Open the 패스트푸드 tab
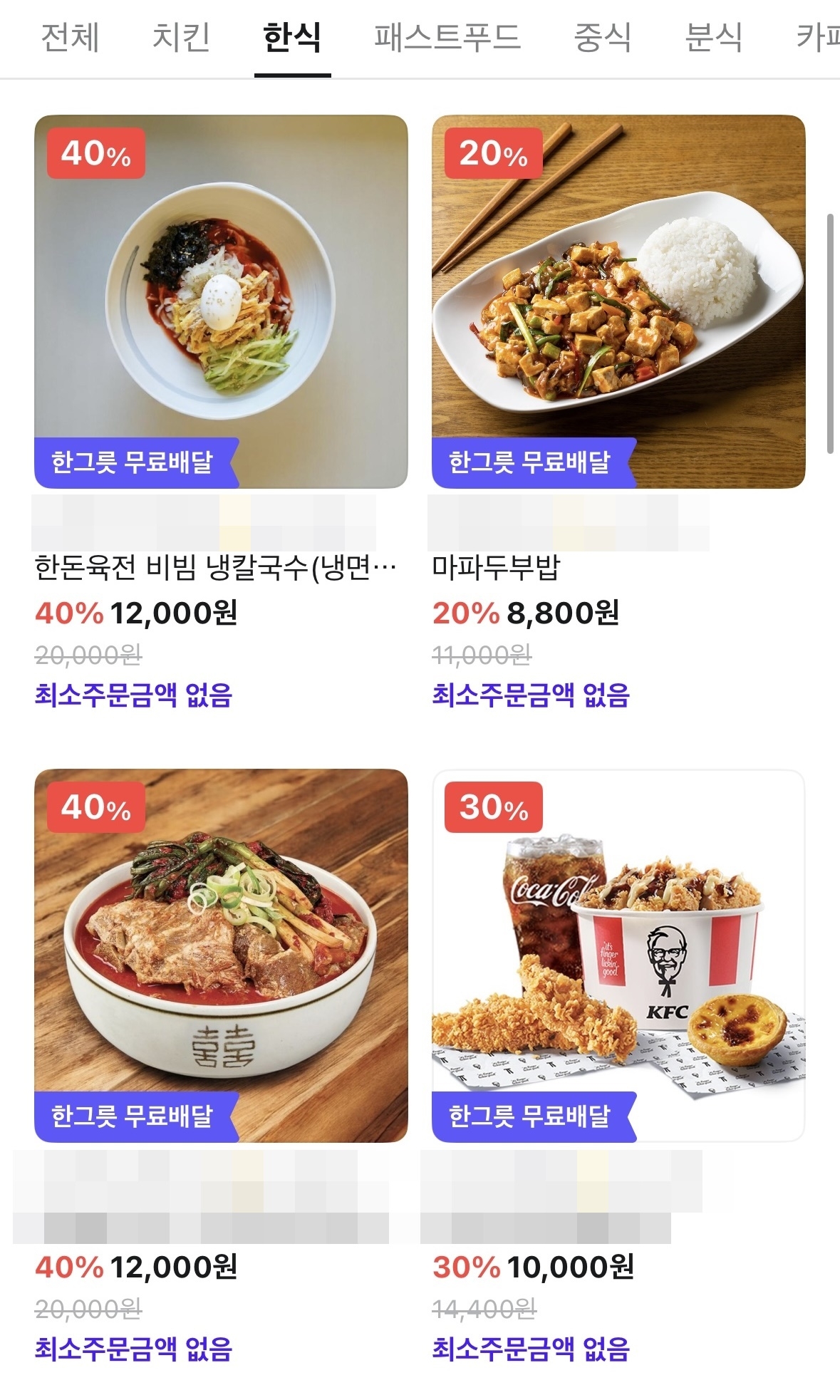 click(447, 38)
